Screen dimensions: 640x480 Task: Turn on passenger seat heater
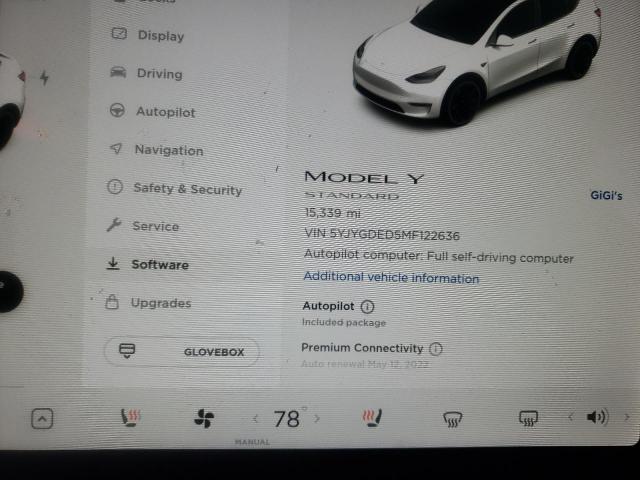[x=372, y=419]
